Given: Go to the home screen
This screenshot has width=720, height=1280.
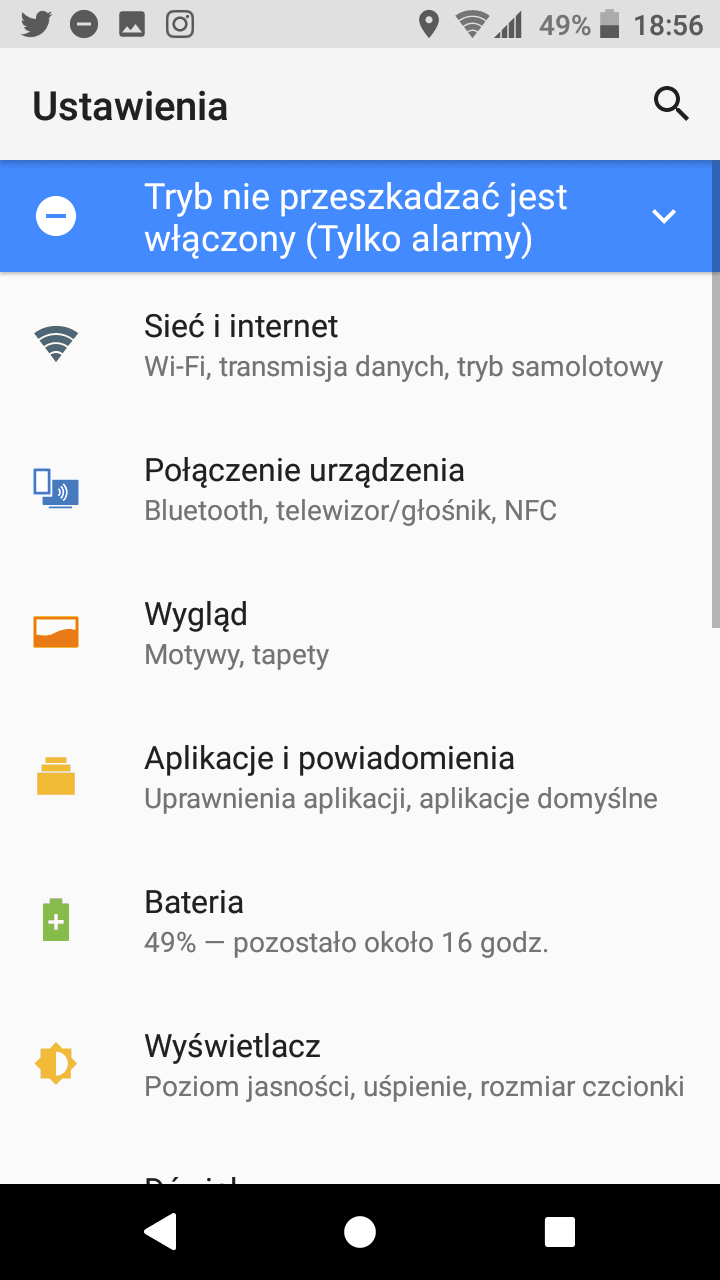Looking at the screenshot, I should 360,1232.
